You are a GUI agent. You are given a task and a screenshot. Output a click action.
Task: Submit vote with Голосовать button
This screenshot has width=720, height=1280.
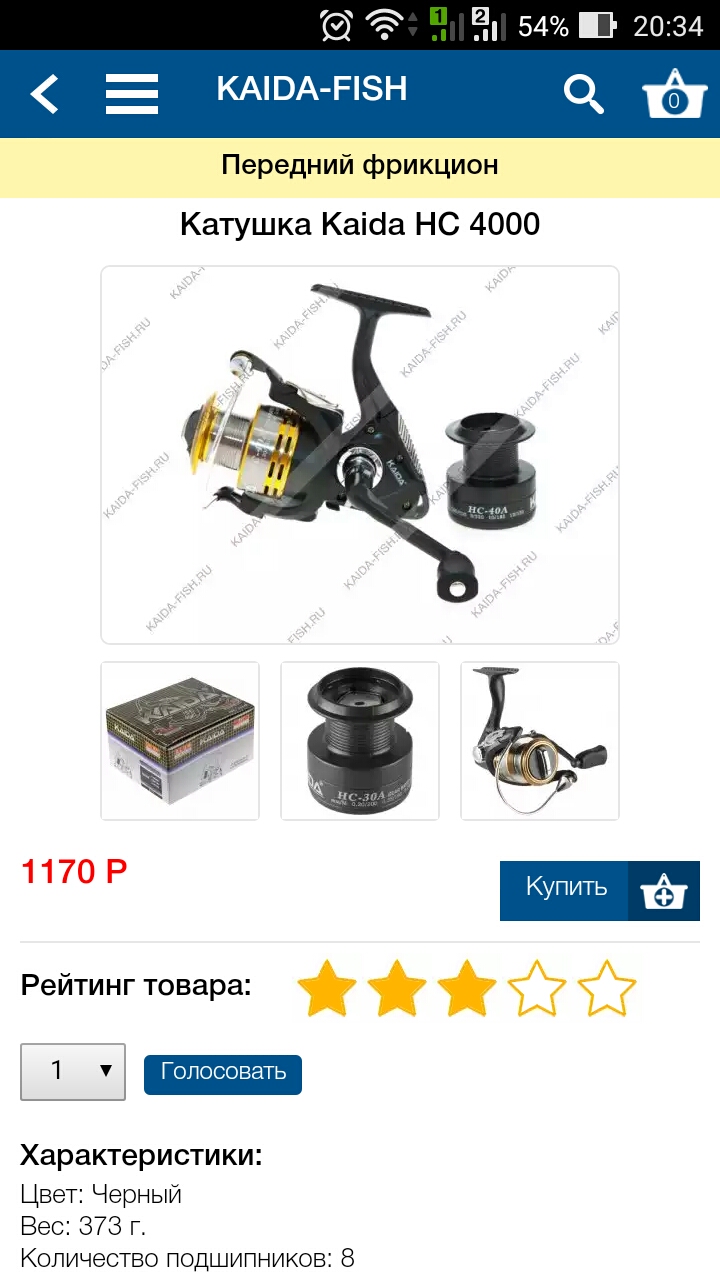[223, 1074]
